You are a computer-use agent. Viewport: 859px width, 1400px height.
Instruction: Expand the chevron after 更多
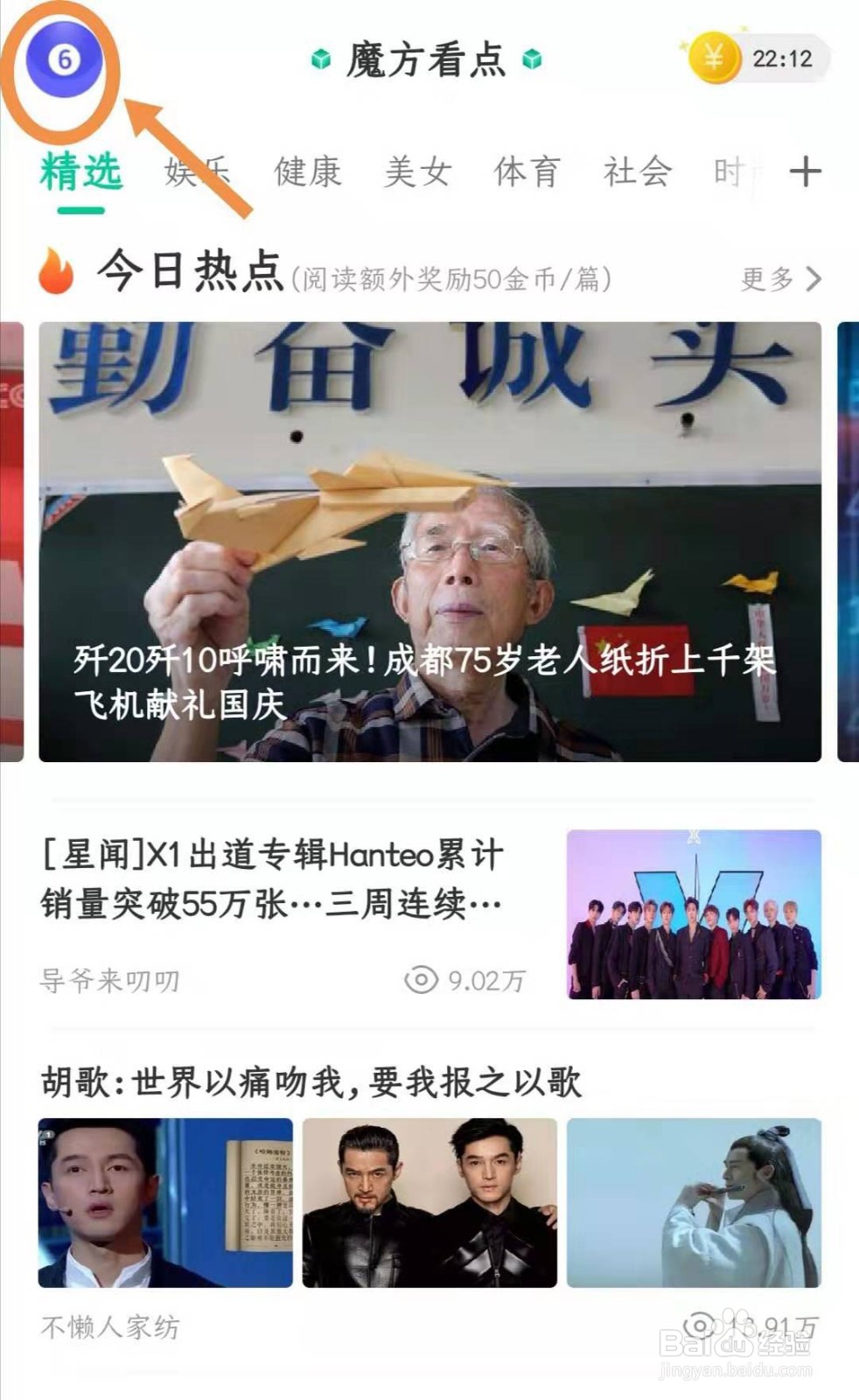[x=812, y=276]
